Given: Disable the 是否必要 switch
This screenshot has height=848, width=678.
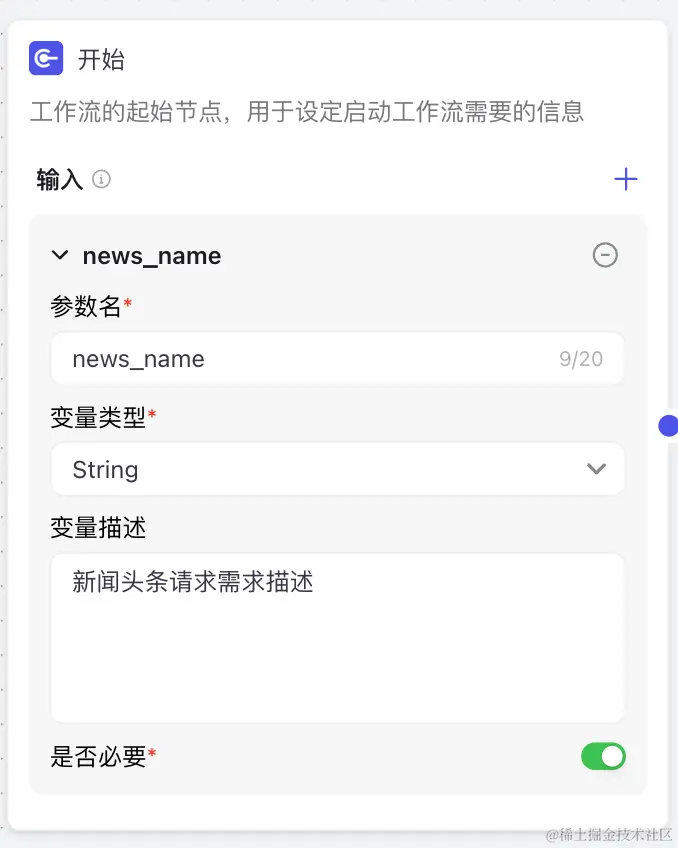Looking at the screenshot, I should pyautogui.click(x=603, y=757).
